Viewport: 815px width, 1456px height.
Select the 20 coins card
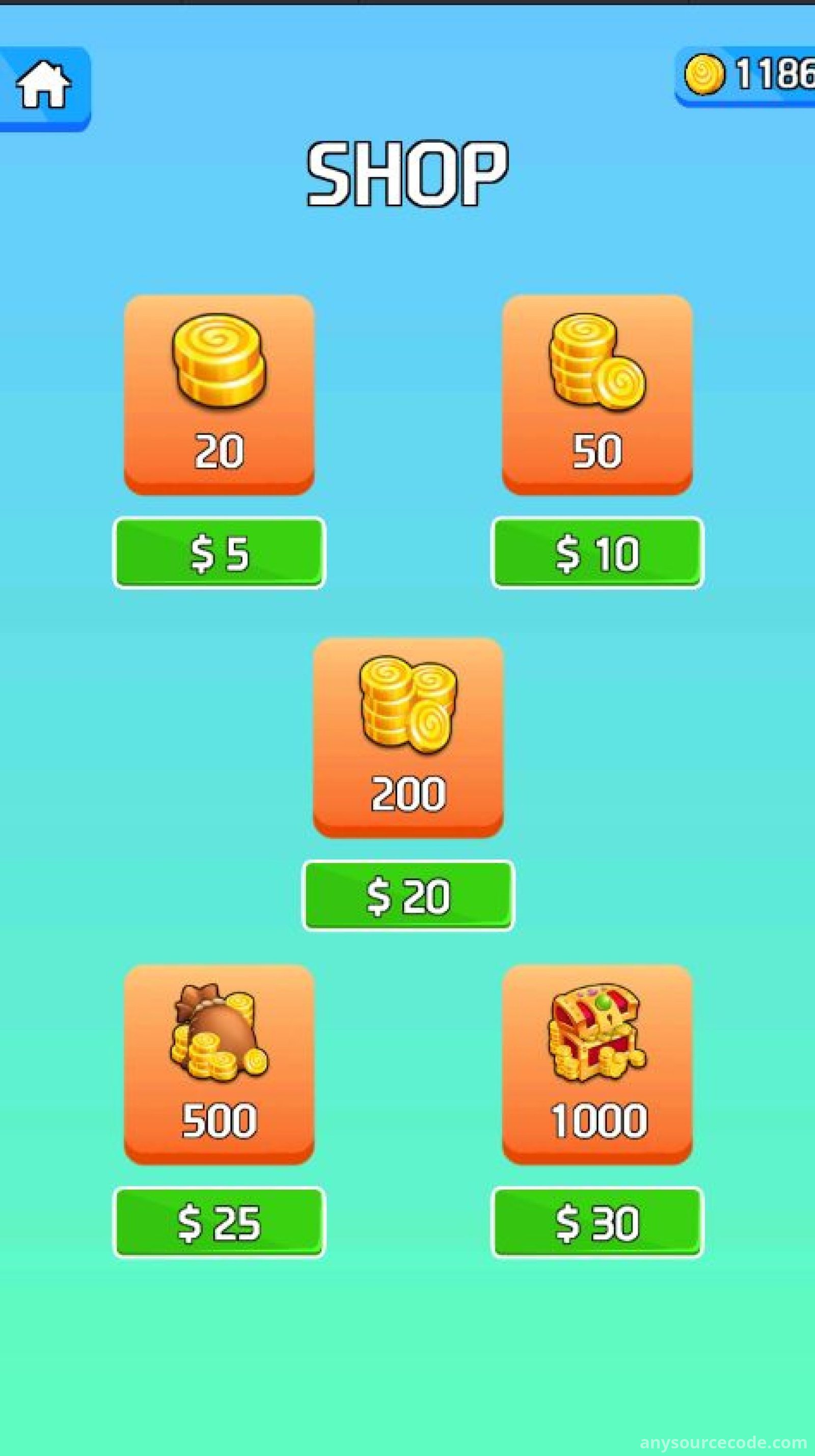[220, 395]
